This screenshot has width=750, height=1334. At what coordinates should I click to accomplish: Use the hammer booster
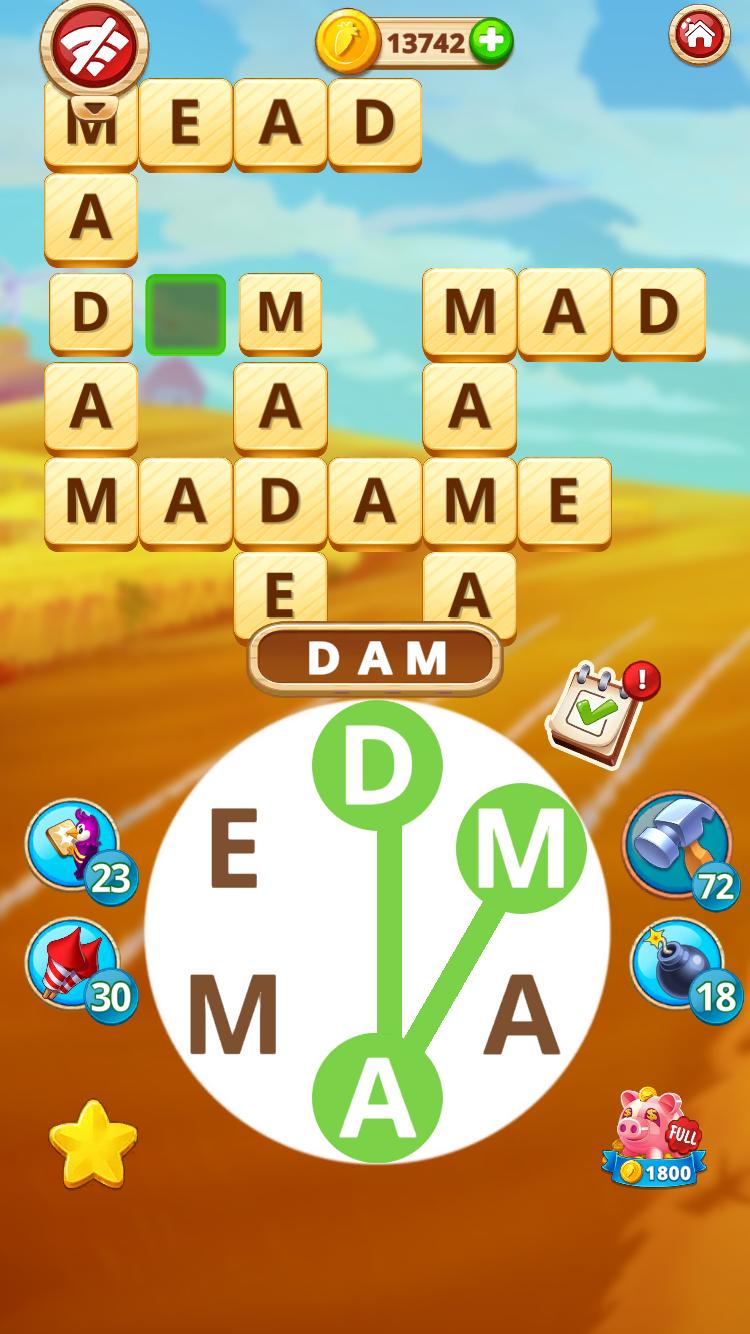682,849
